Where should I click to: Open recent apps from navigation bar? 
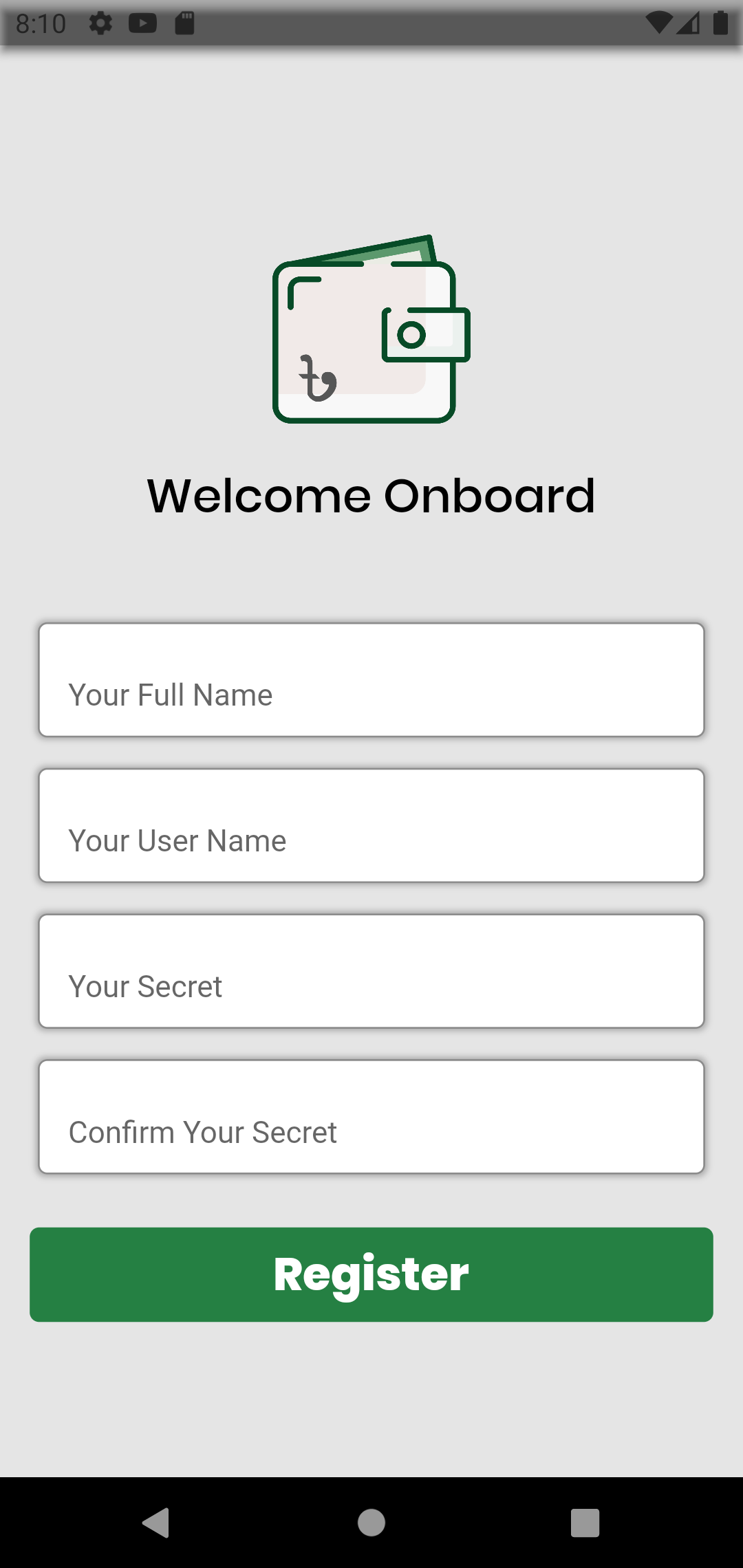coord(585,1523)
